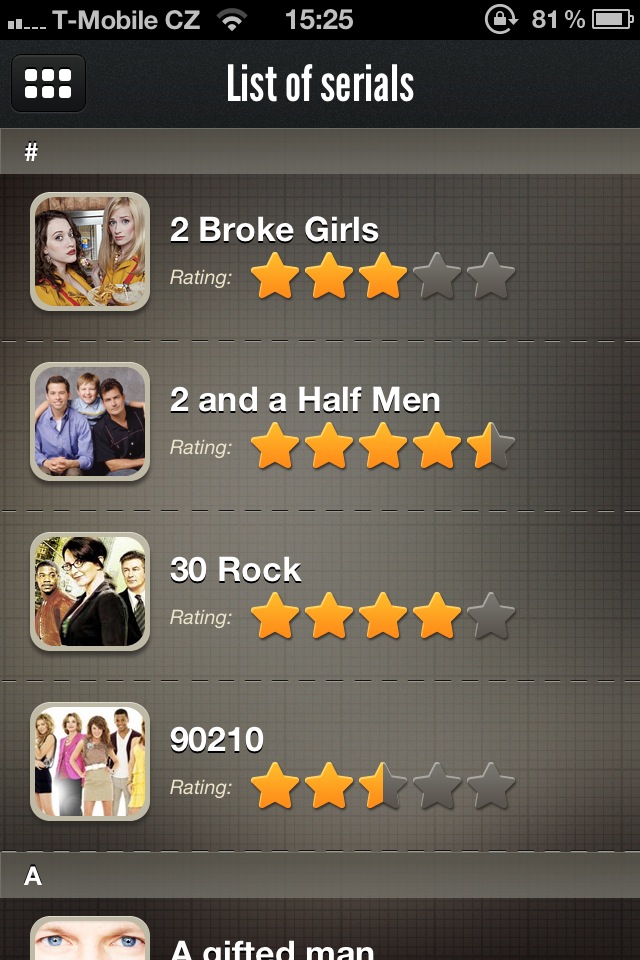The width and height of the screenshot is (640, 960).
Task: Open the grid menu button
Action: [48, 83]
